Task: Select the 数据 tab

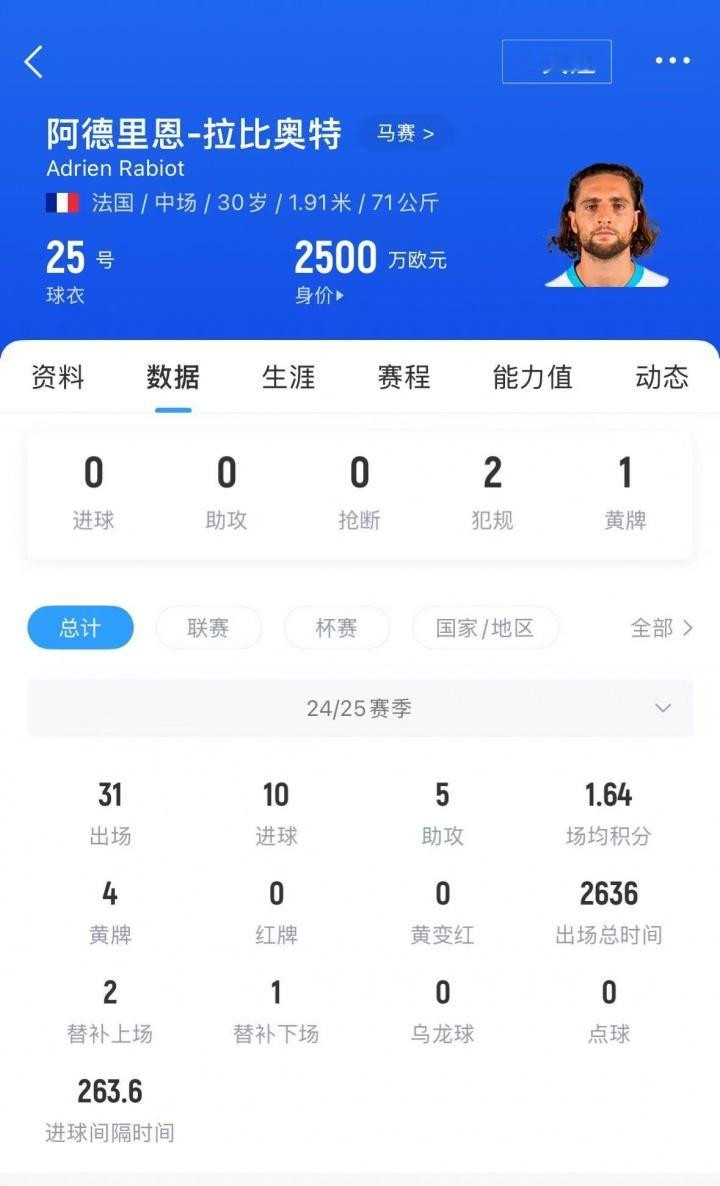Action: coord(173,377)
